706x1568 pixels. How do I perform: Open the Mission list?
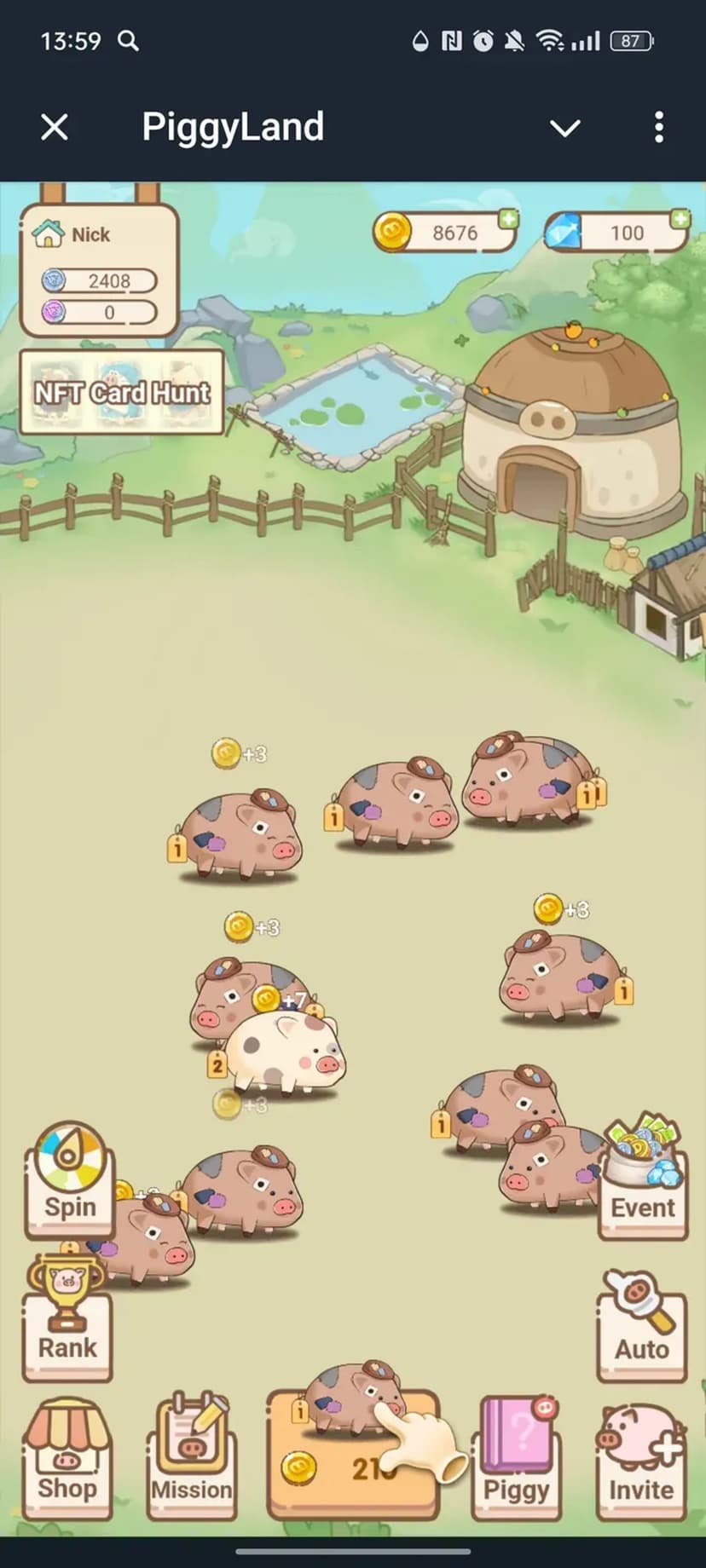[192, 1461]
